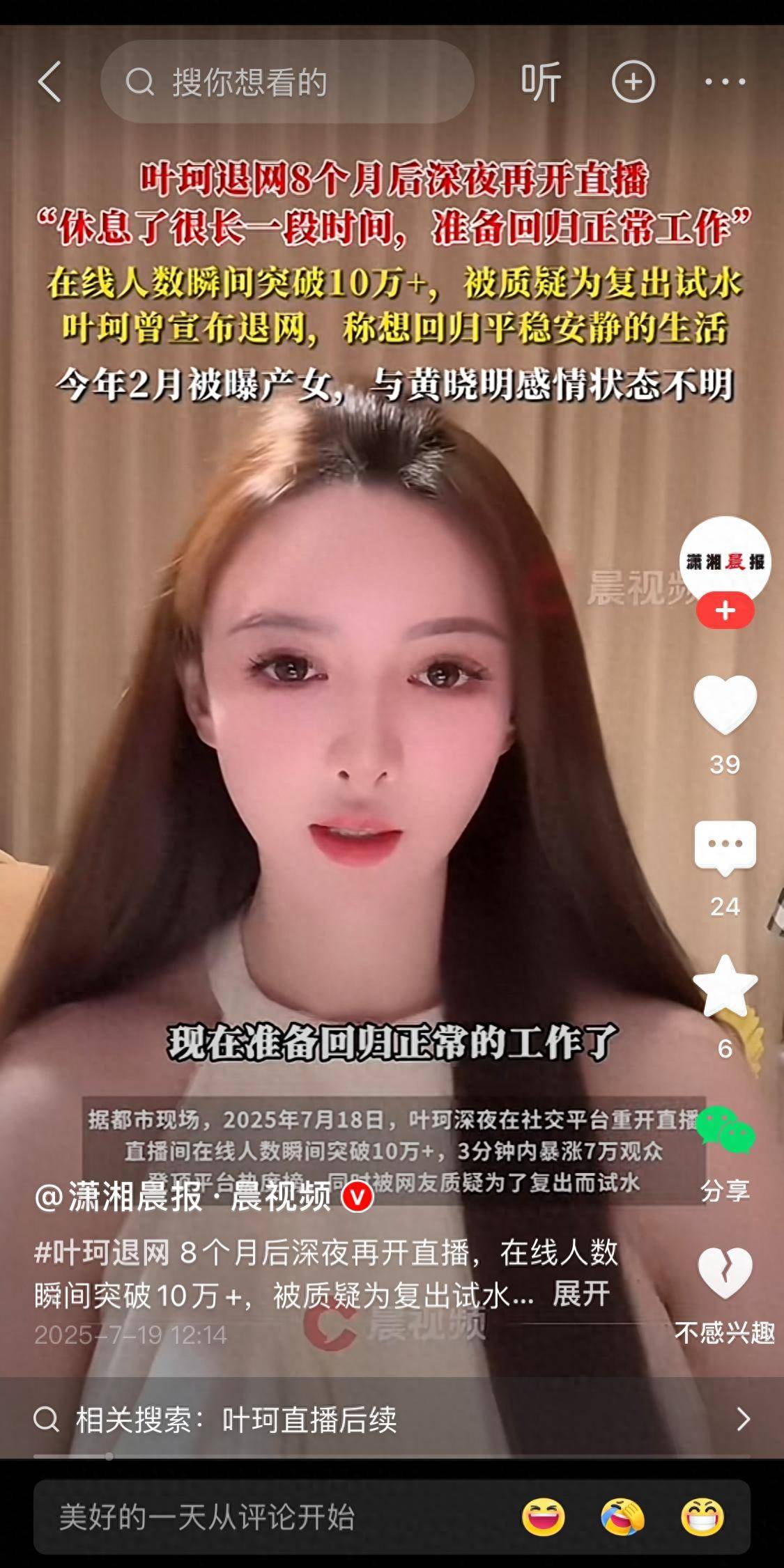
Task: Follow the account with red plus button
Action: [x=725, y=611]
